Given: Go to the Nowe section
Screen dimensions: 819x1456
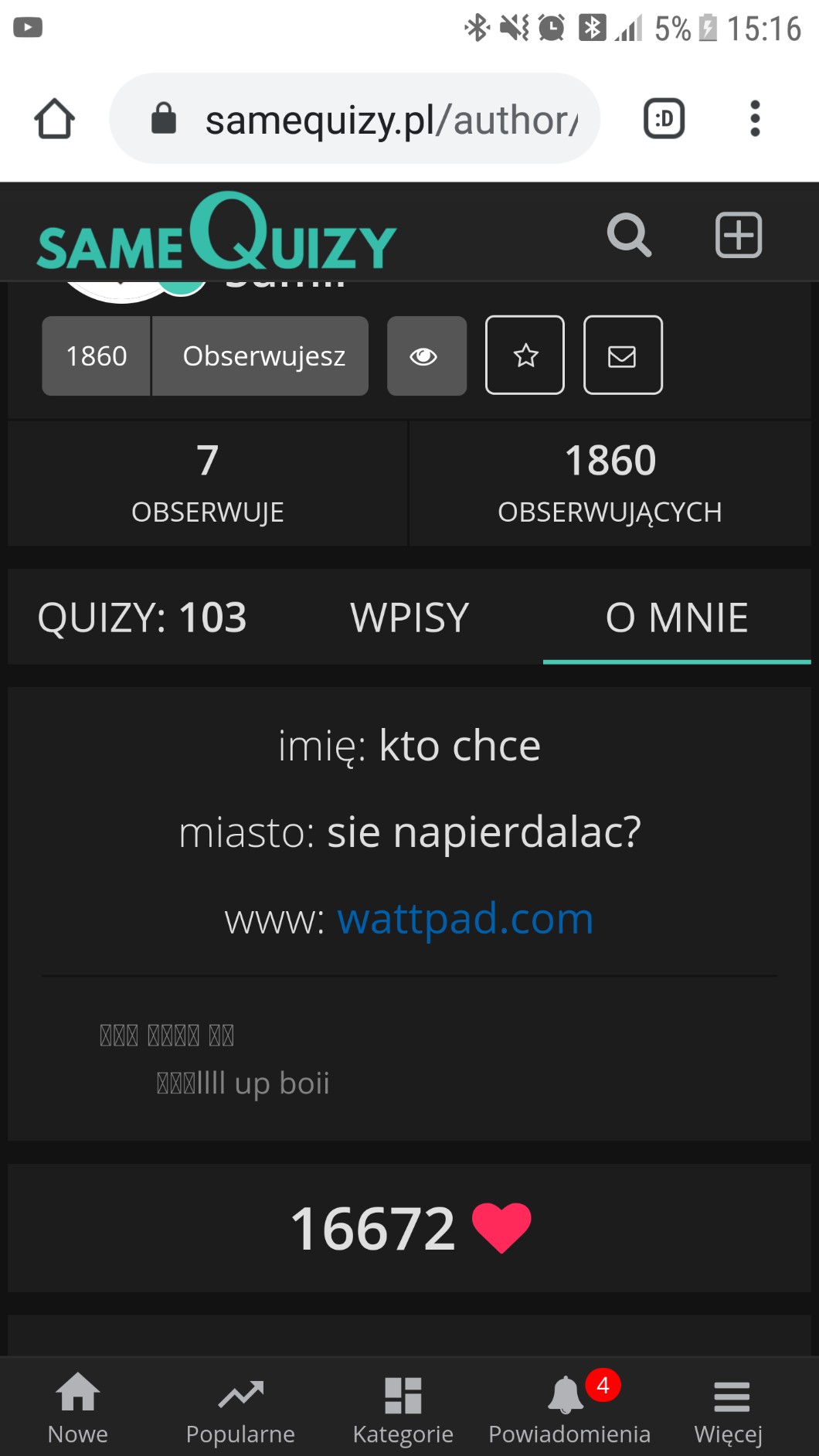Looking at the screenshot, I should point(78,1408).
